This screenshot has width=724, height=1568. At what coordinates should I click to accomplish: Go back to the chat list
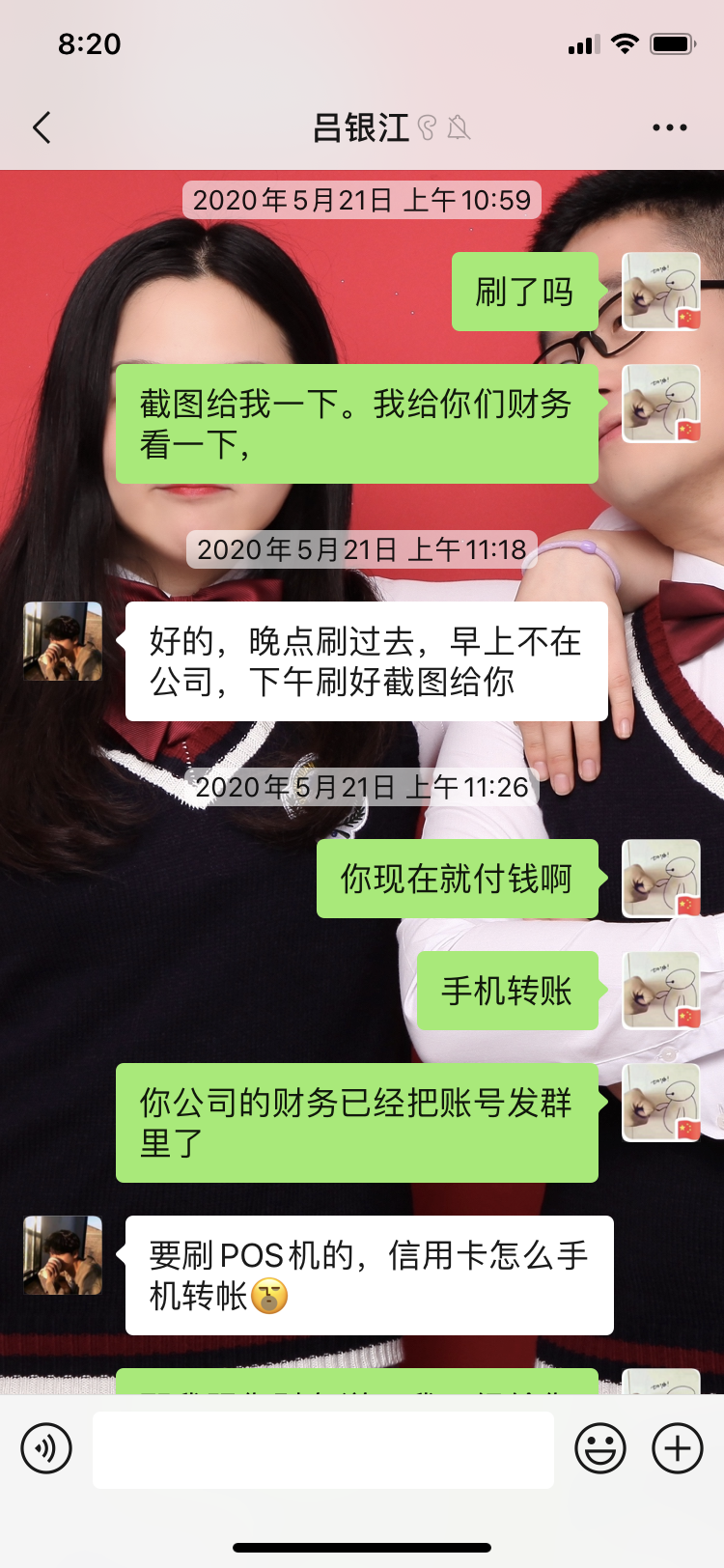coord(42,127)
